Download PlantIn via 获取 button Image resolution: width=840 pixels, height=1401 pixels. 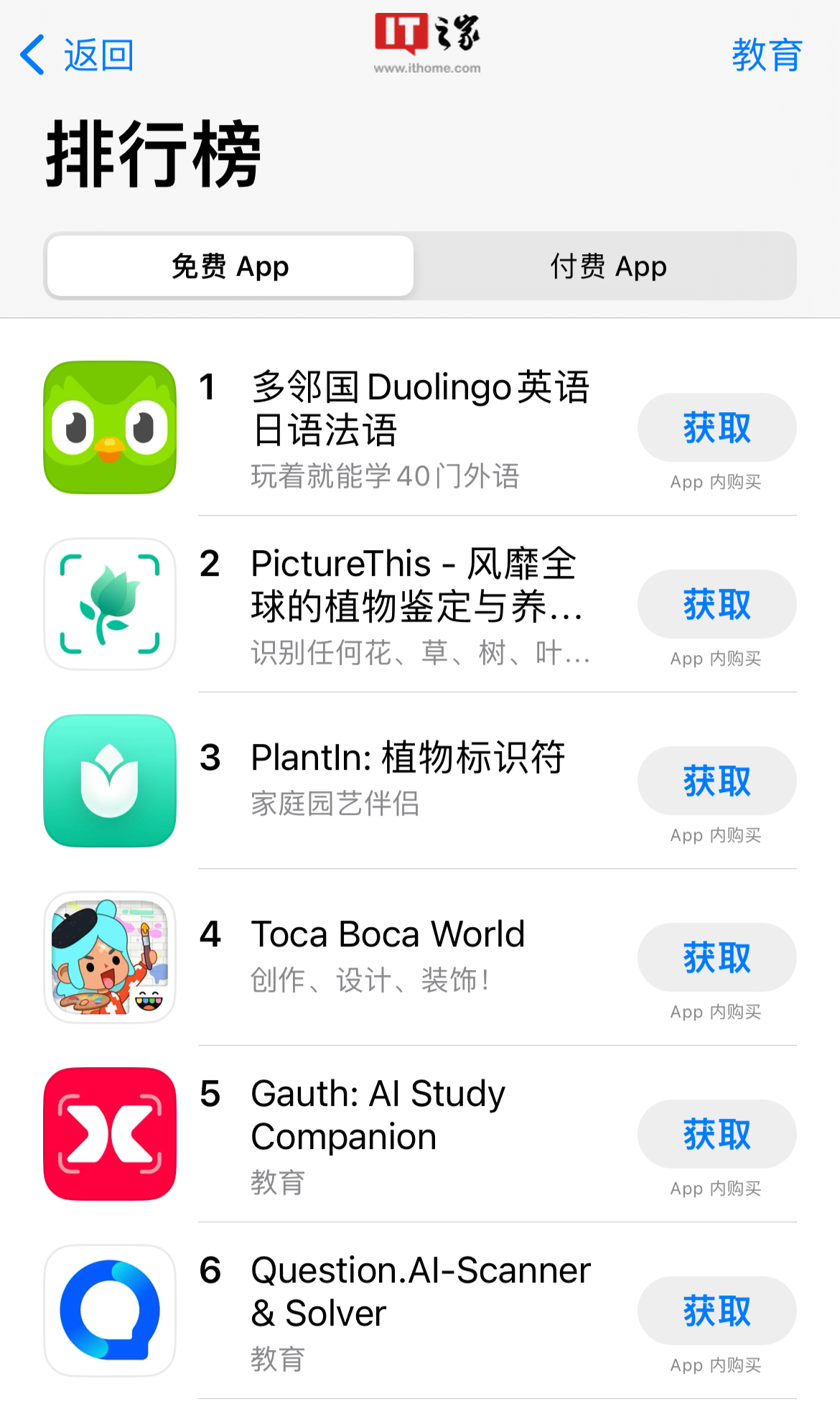pos(716,781)
